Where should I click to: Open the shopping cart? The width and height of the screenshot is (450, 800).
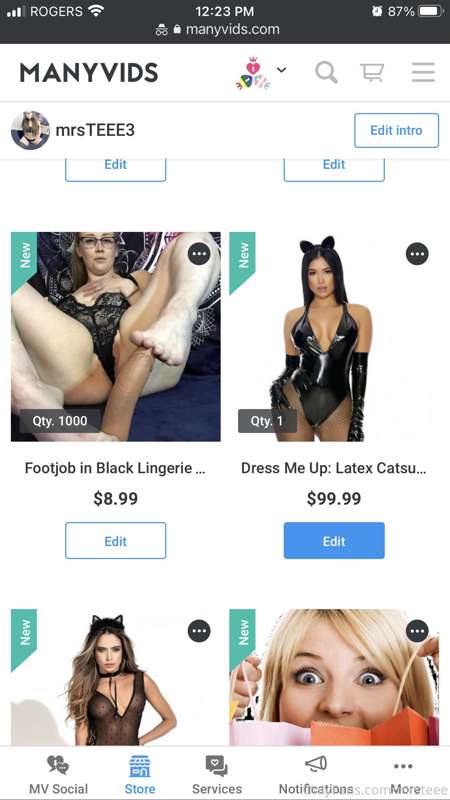click(x=372, y=72)
